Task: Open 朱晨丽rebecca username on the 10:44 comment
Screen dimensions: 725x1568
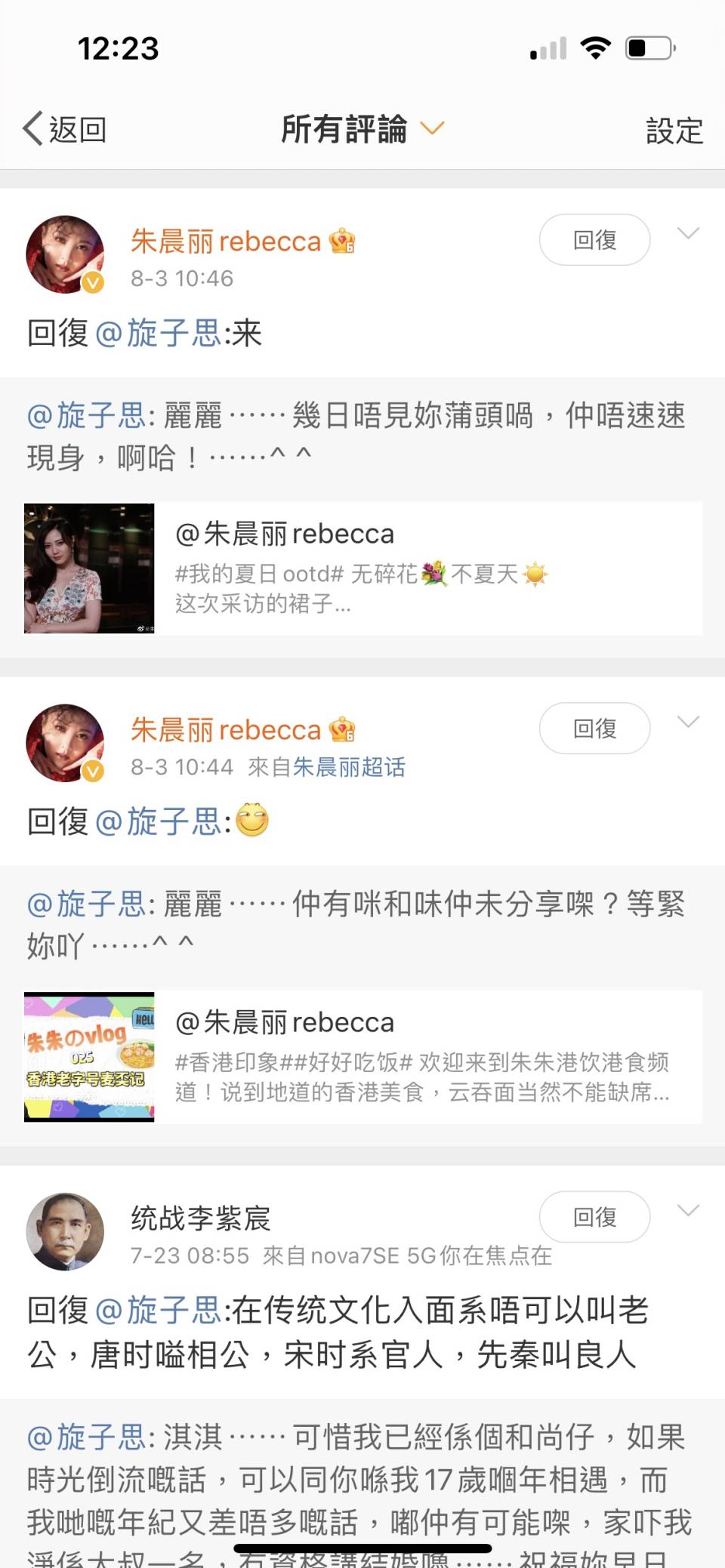Action: click(226, 730)
